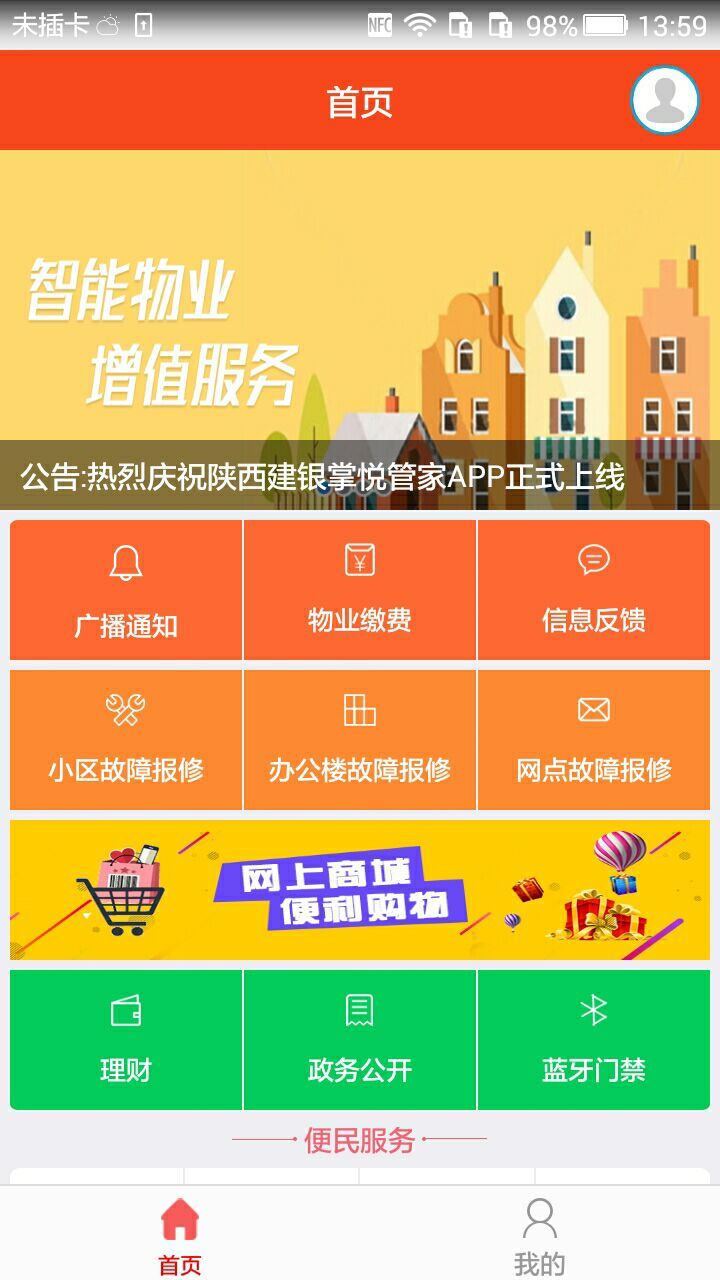The height and width of the screenshot is (1280, 720).
Task: Open 办公楼故障报修 tile
Action: 360,740
